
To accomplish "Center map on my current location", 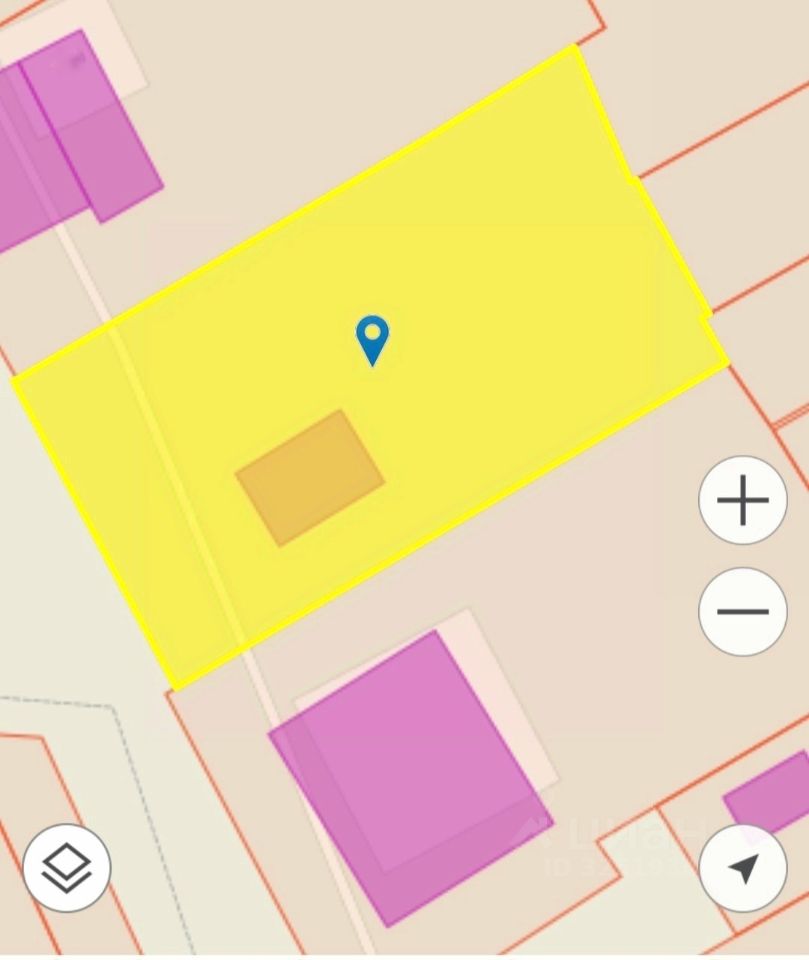I will pyautogui.click(x=743, y=867).
